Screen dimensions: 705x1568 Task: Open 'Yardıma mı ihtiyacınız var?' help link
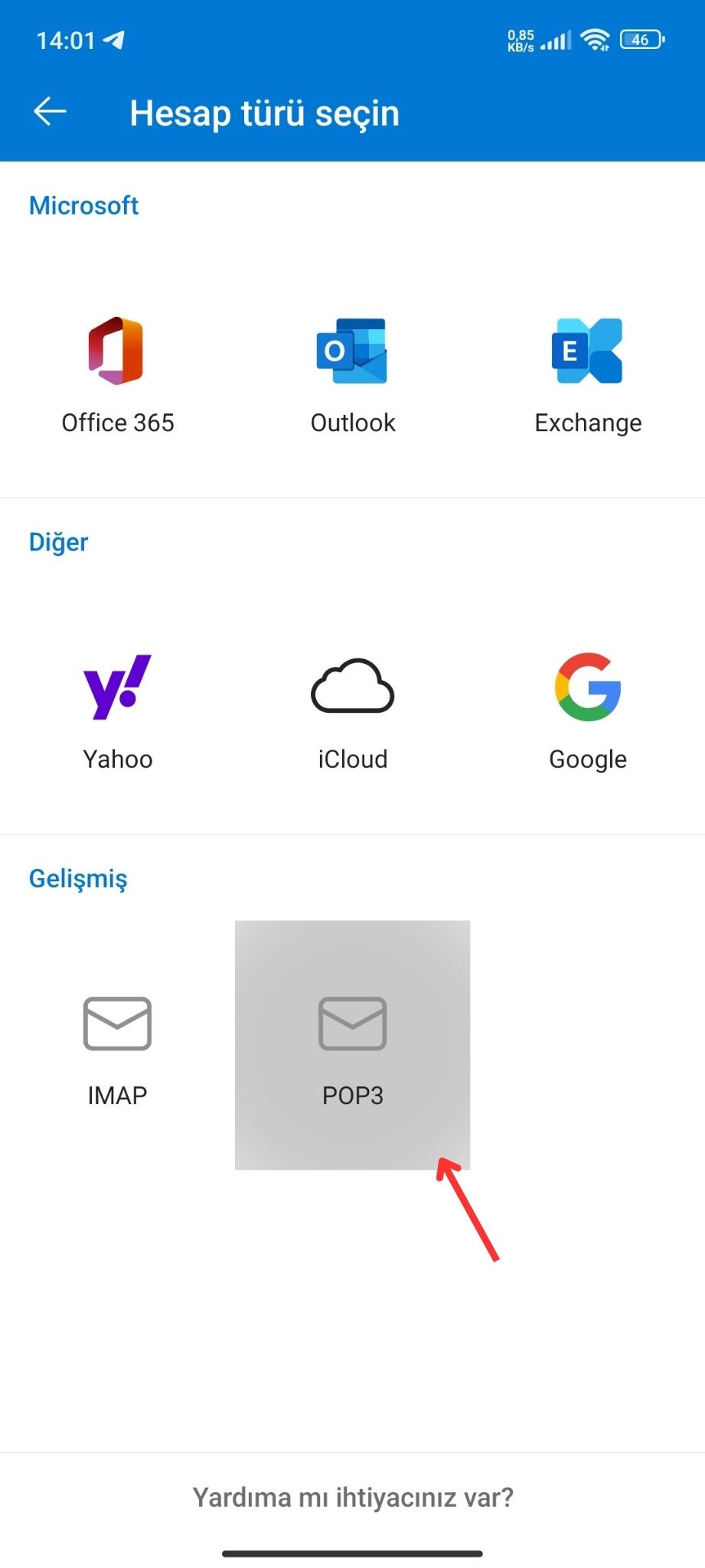tap(353, 1498)
